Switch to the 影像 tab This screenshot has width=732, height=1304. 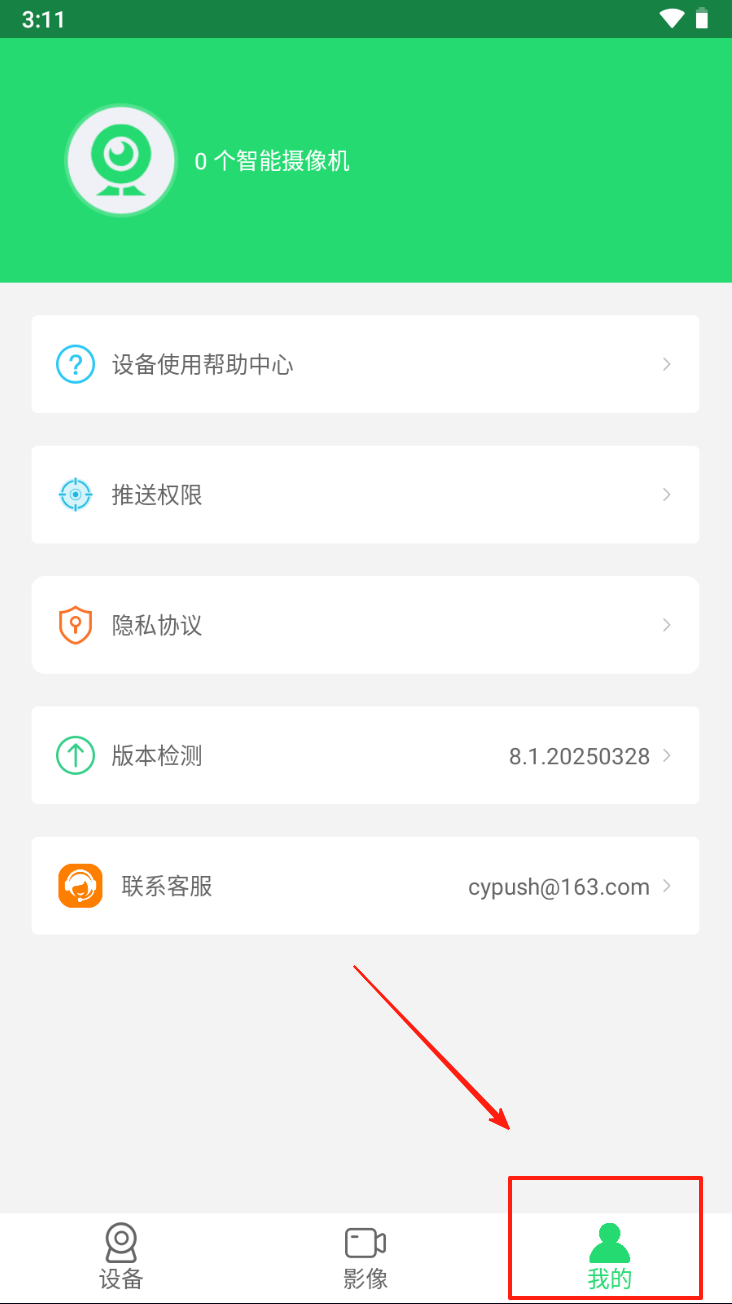click(x=365, y=1257)
